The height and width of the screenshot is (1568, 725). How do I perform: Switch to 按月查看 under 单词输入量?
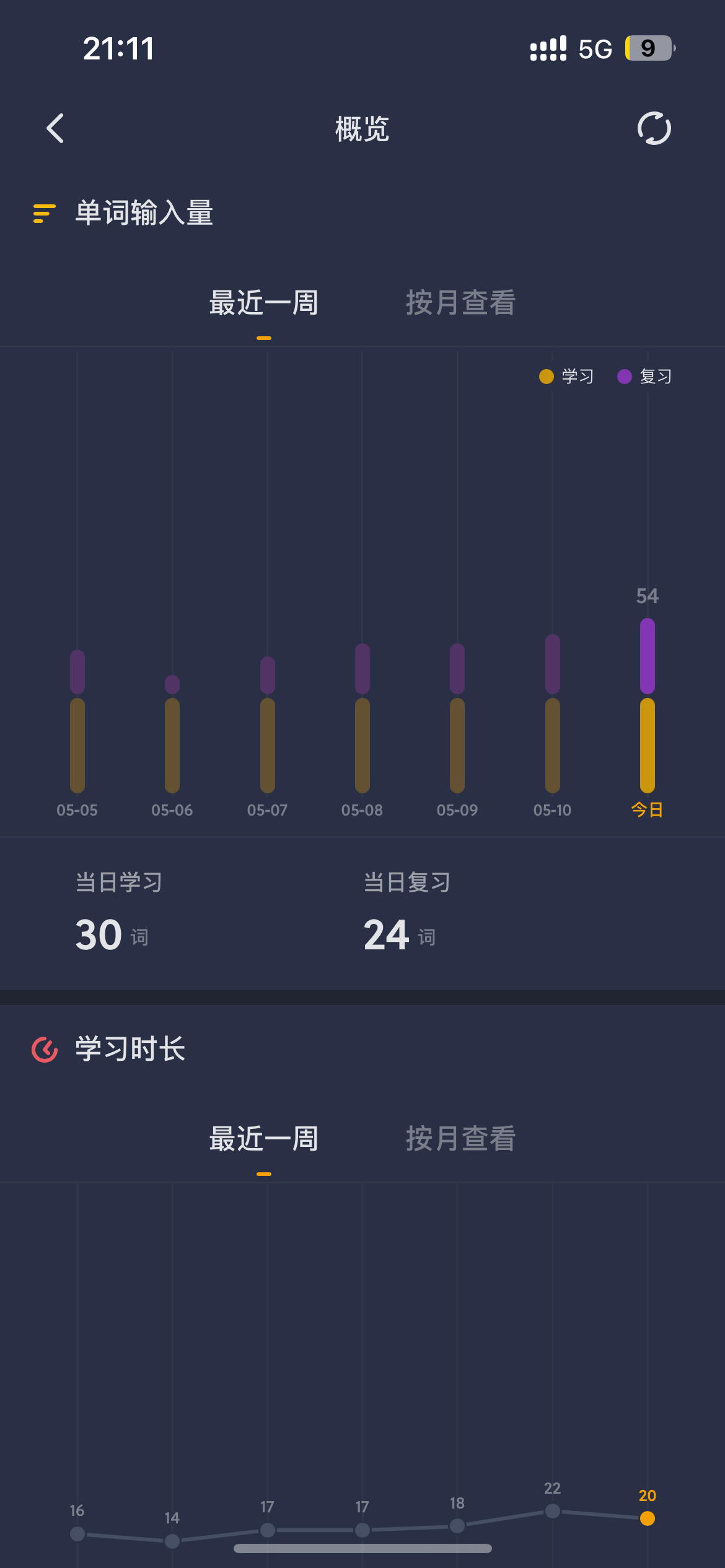coord(460,303)
